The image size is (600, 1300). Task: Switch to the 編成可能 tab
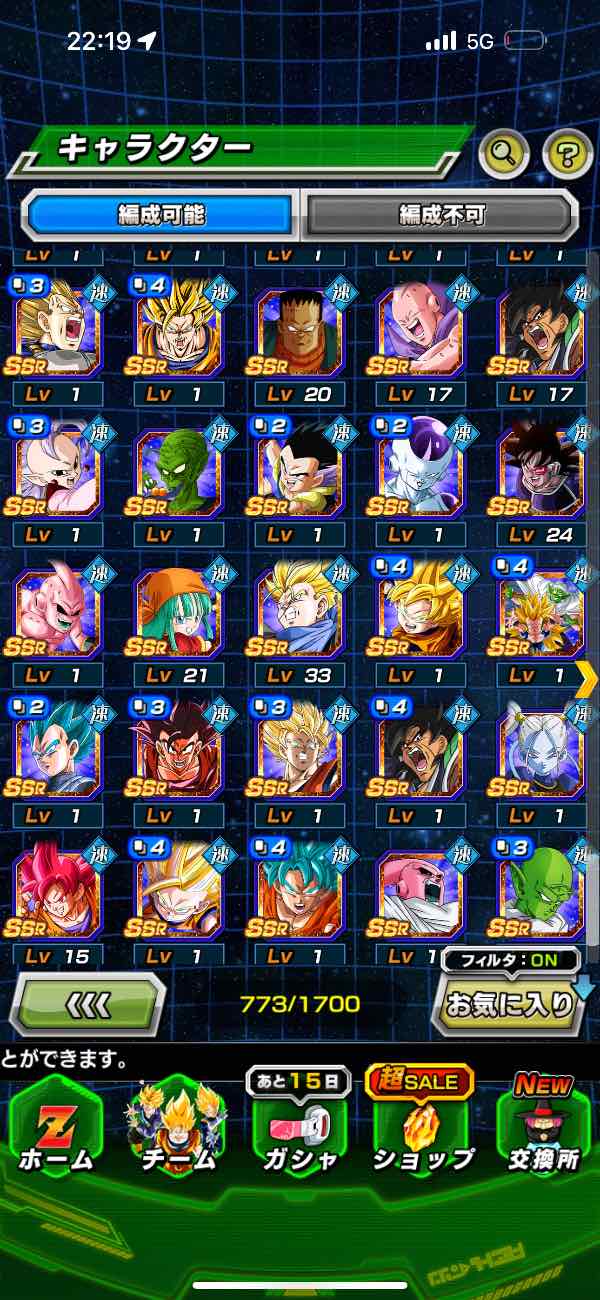[161, 214]
